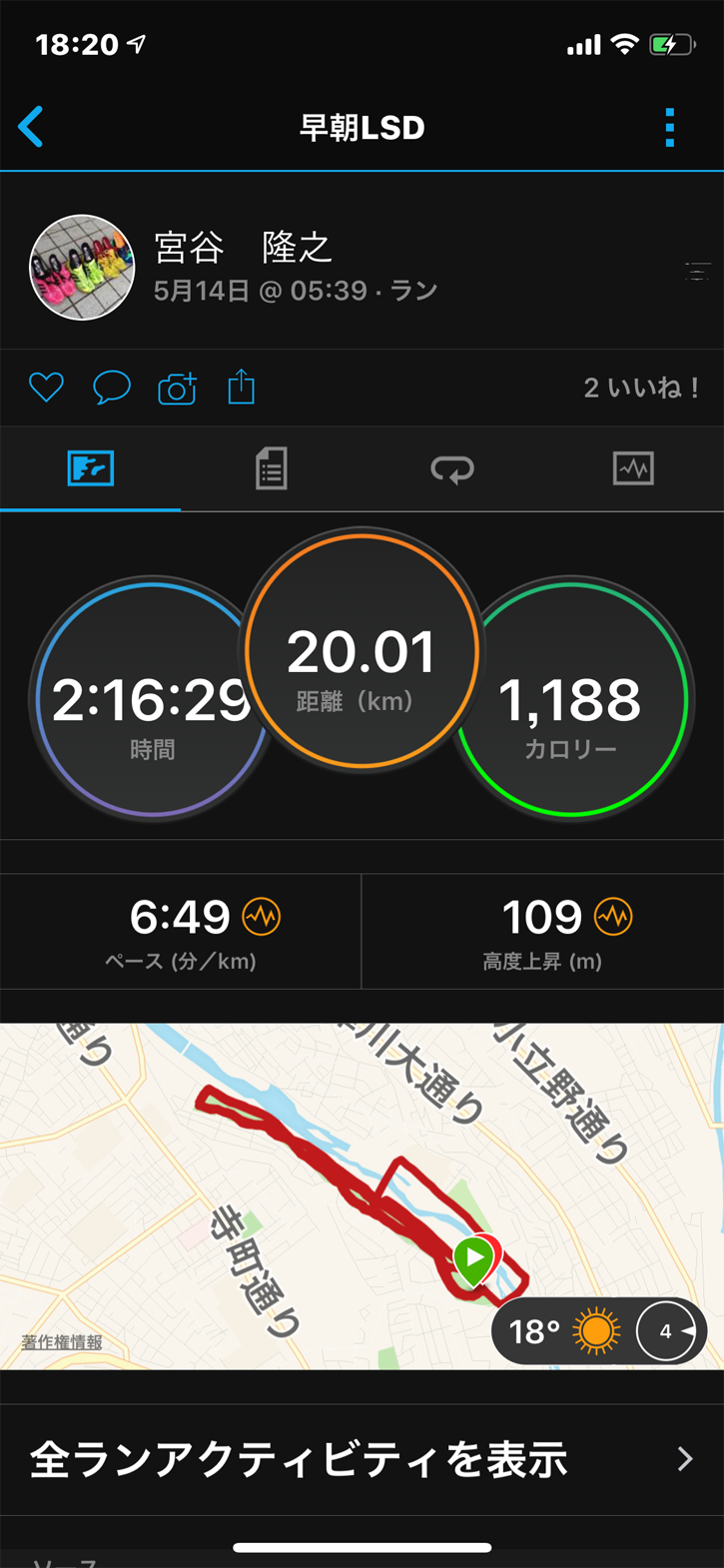Add a photo with the camera icon
Image resolution: width=724 pixels, height=1568 pixels.
point(177,388)
